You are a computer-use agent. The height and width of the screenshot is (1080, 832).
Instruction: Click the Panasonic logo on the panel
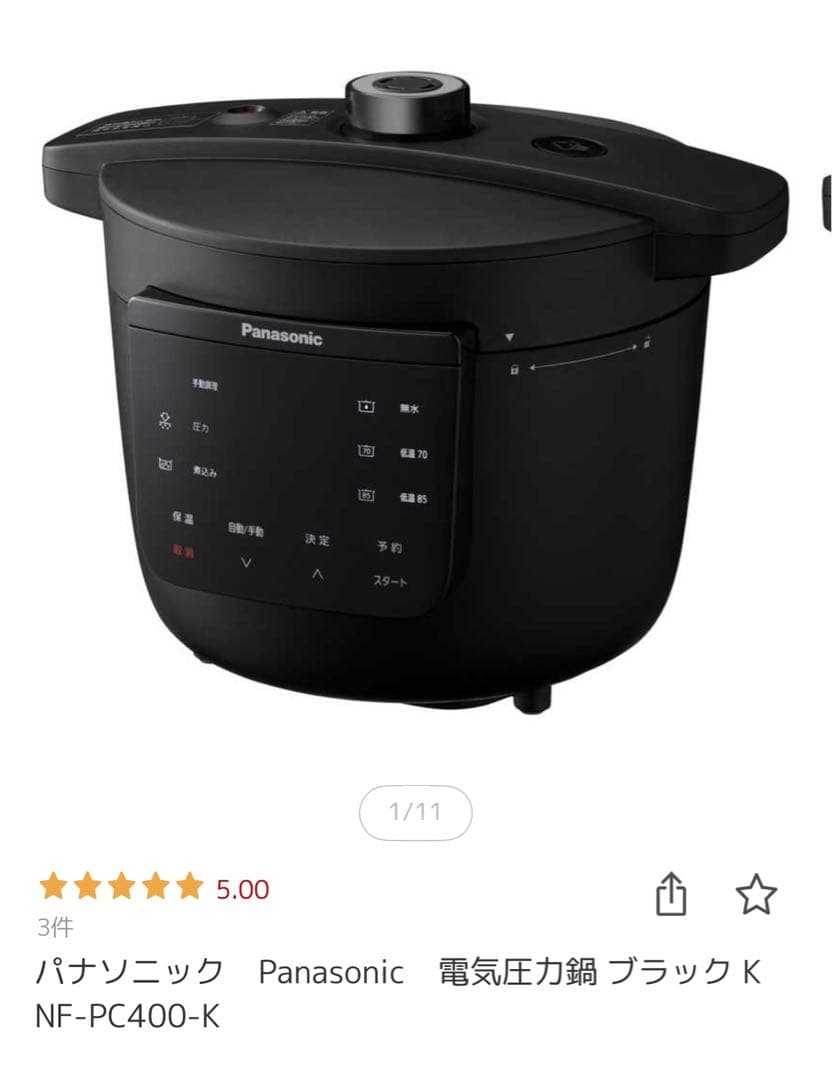tap(281, 335)
